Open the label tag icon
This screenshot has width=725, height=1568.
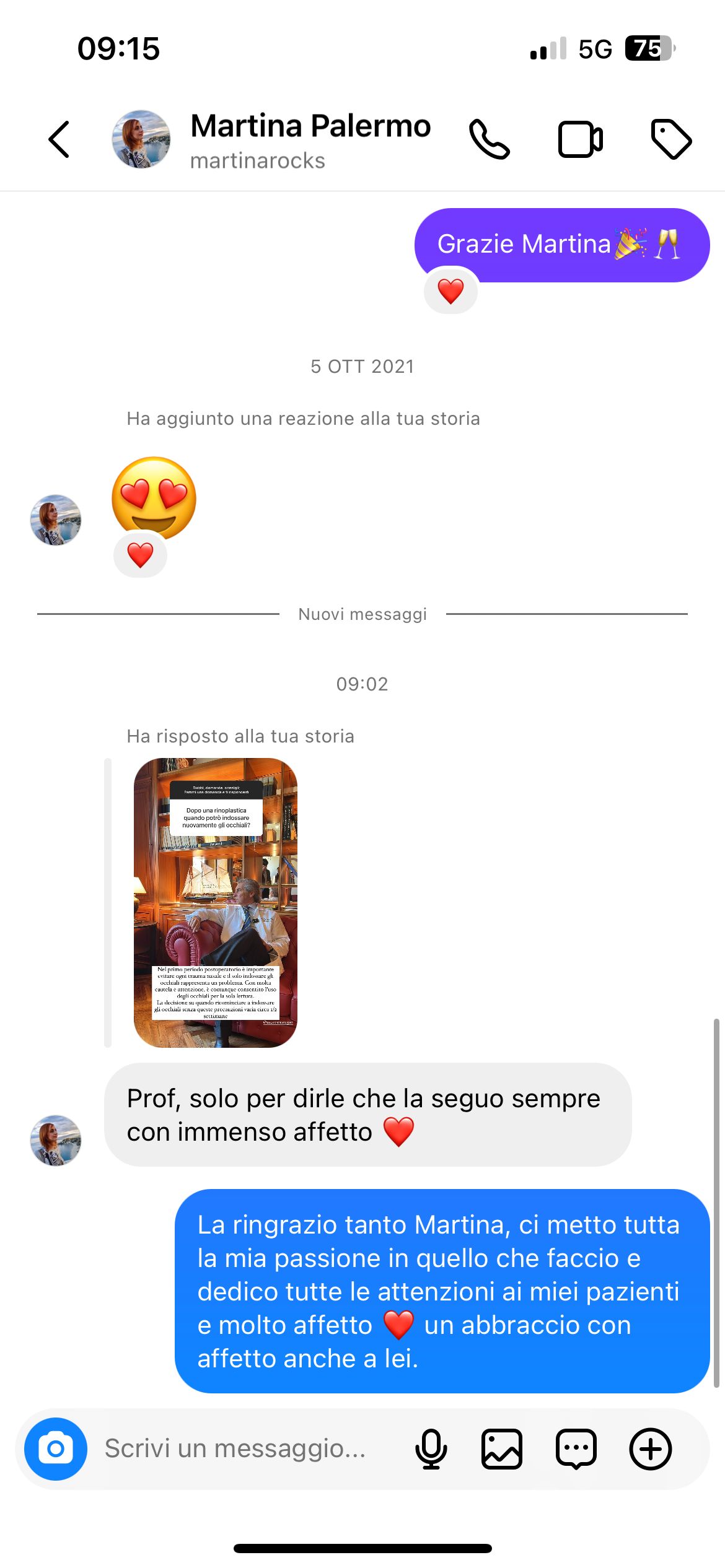click(x=671, y=139)
